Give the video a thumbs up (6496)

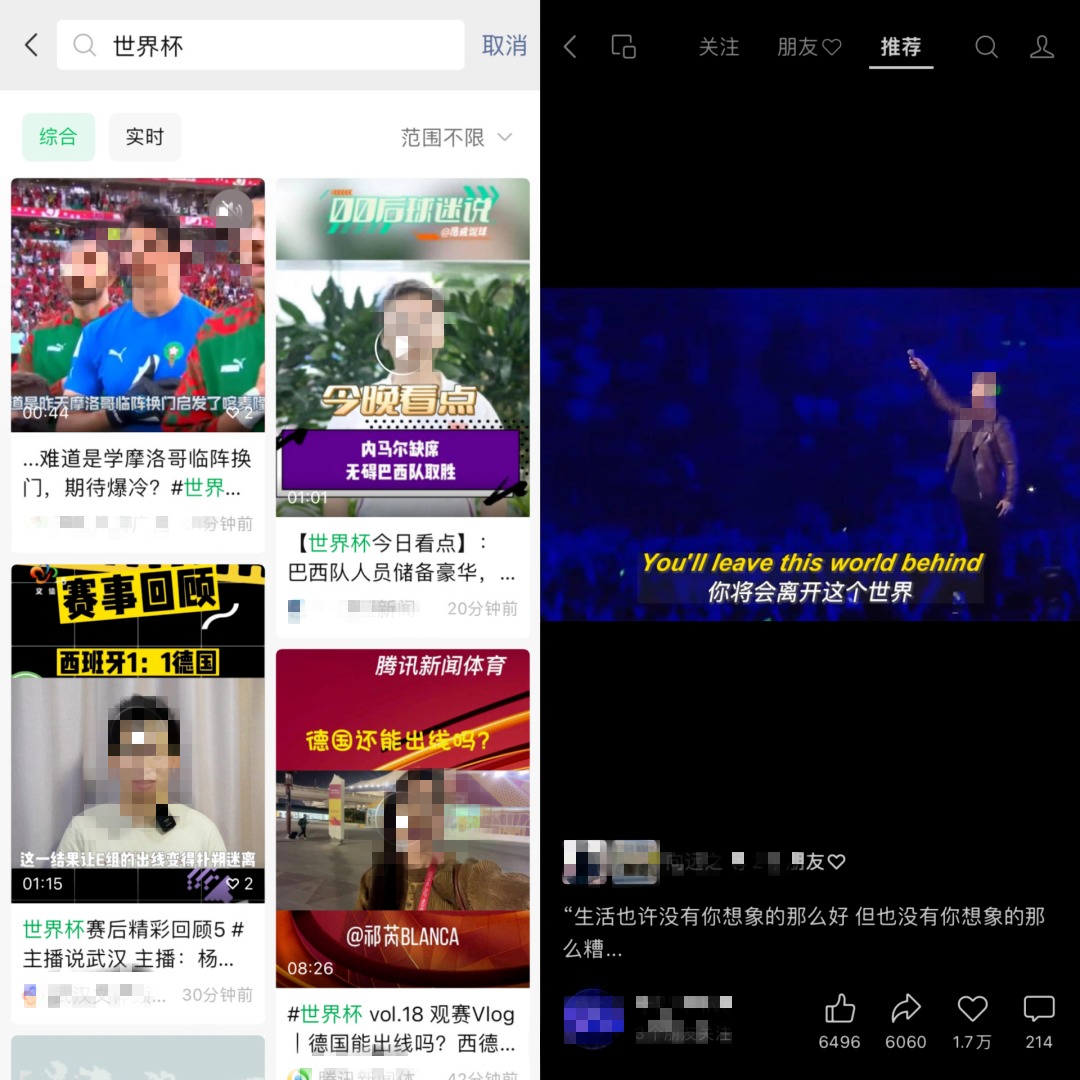coord(839,1008)
